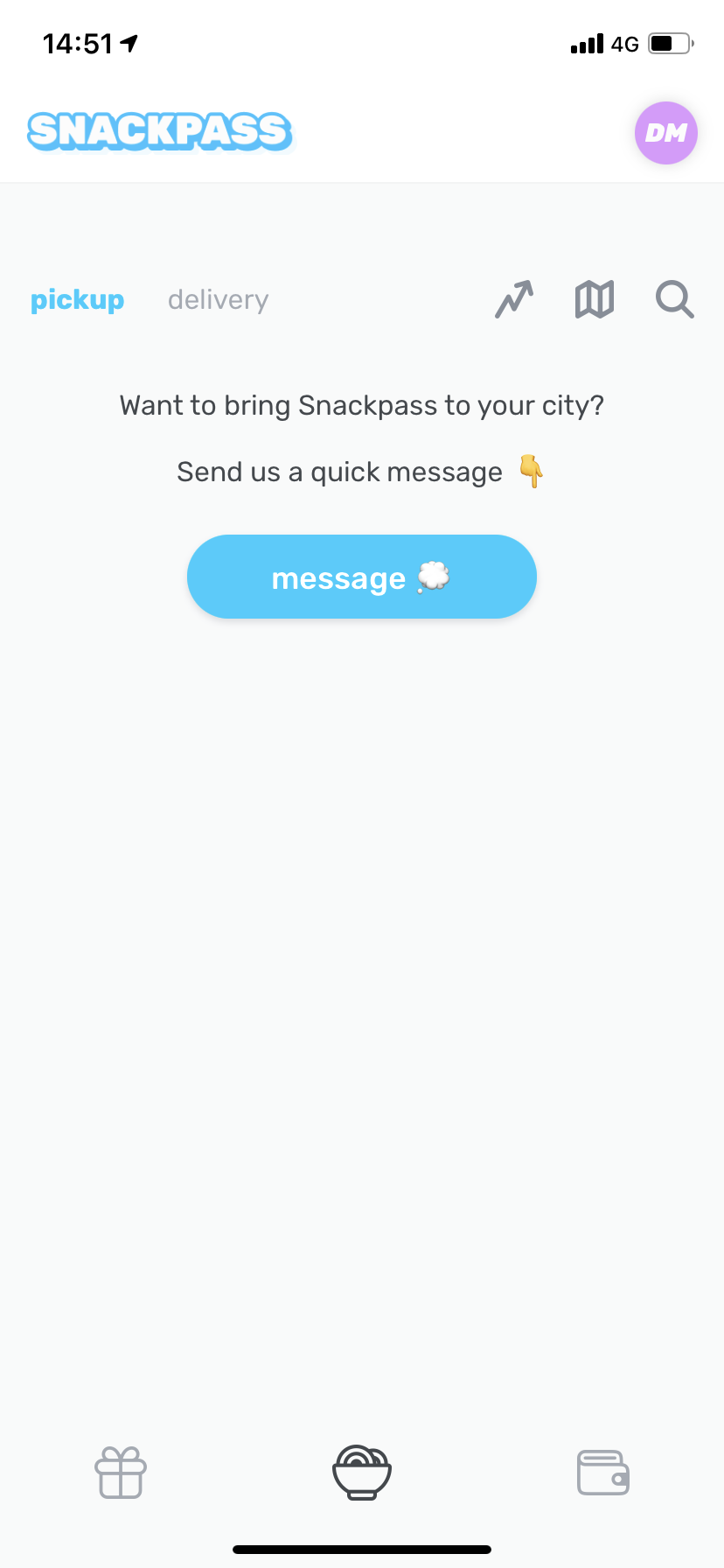Toggle from pickup to delivery mode

tap(217, 299)
